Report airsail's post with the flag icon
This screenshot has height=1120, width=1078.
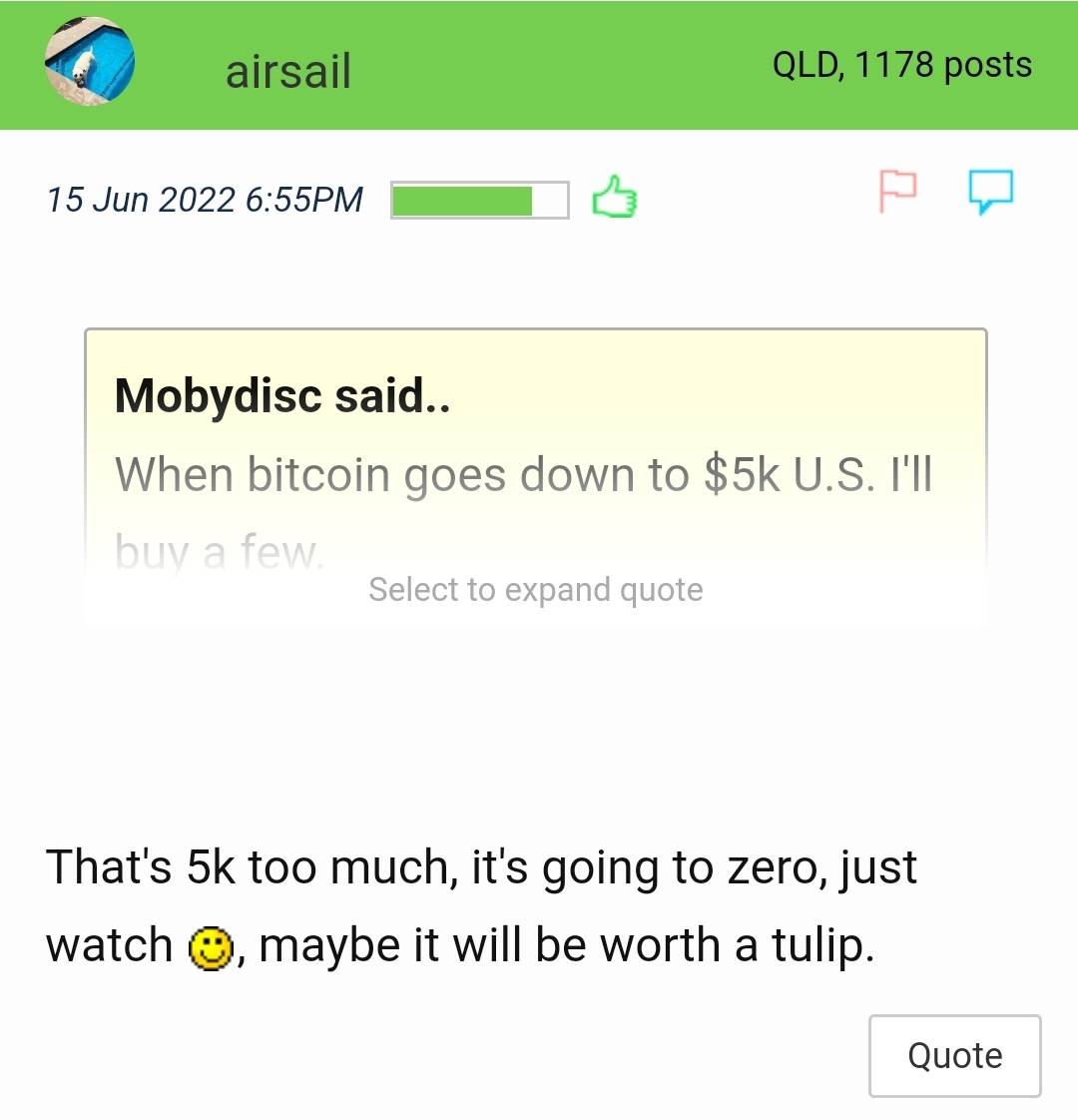pyautogui.click(x=896, y=191)
